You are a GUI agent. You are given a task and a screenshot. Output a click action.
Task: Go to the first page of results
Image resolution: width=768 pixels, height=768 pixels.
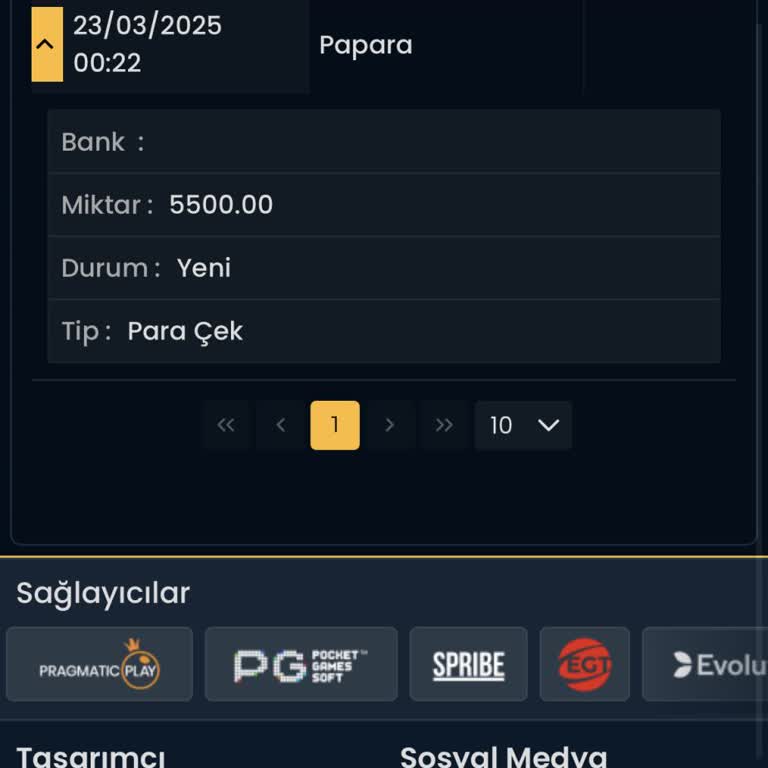coord(226,426)
